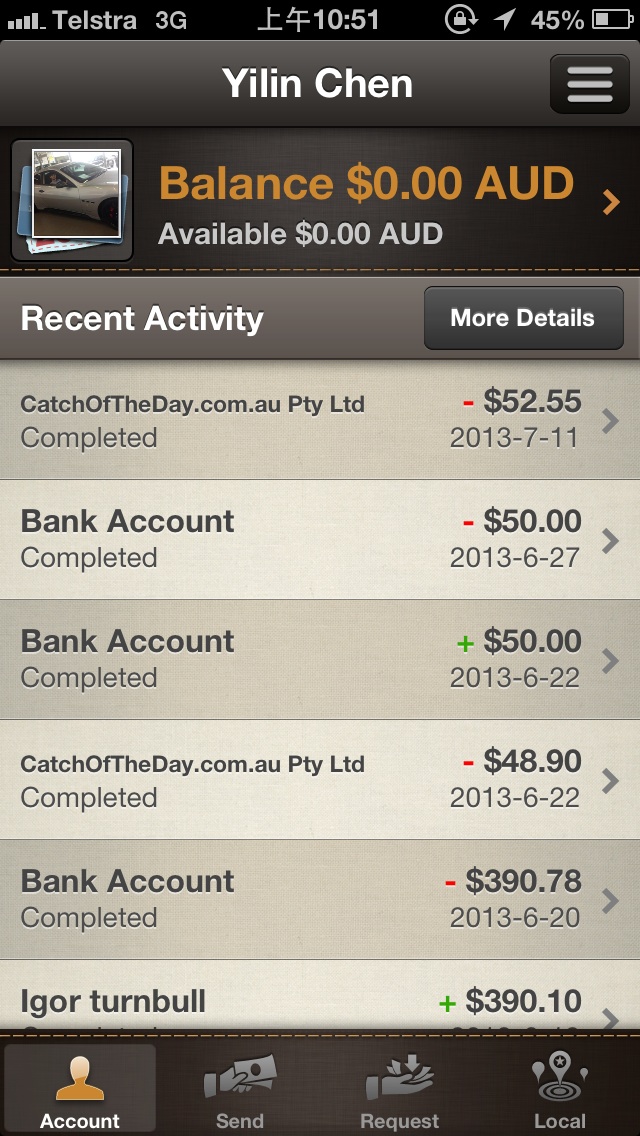Open the CatchOfTheDay $52.55 transaction
The image size is (640, 1136).
click(320, 420)
